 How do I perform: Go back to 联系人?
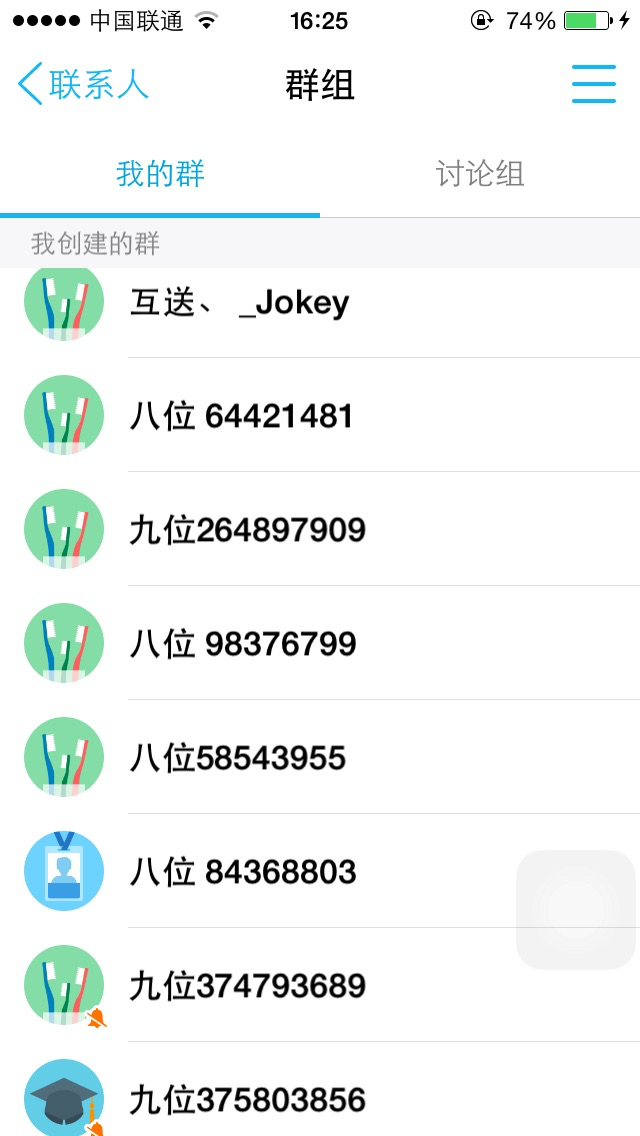click(83, 84)
